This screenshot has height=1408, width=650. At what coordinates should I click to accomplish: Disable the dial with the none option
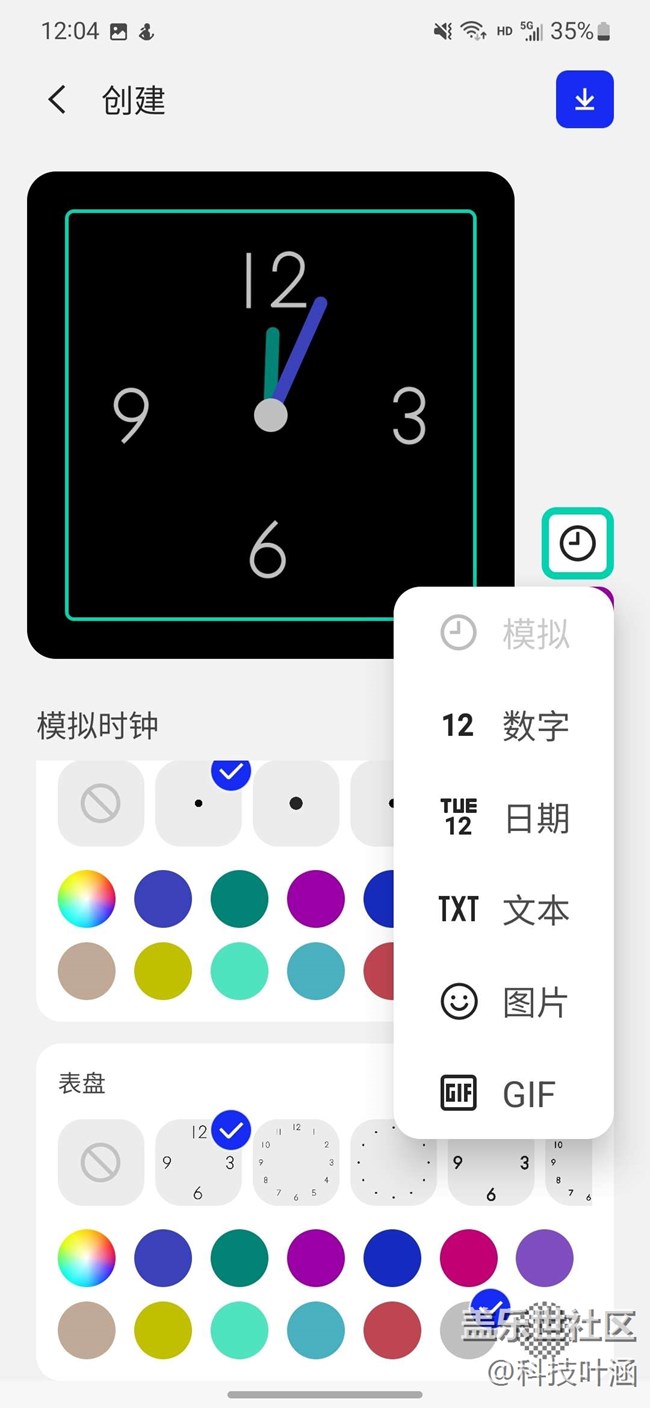[100, 1161]
